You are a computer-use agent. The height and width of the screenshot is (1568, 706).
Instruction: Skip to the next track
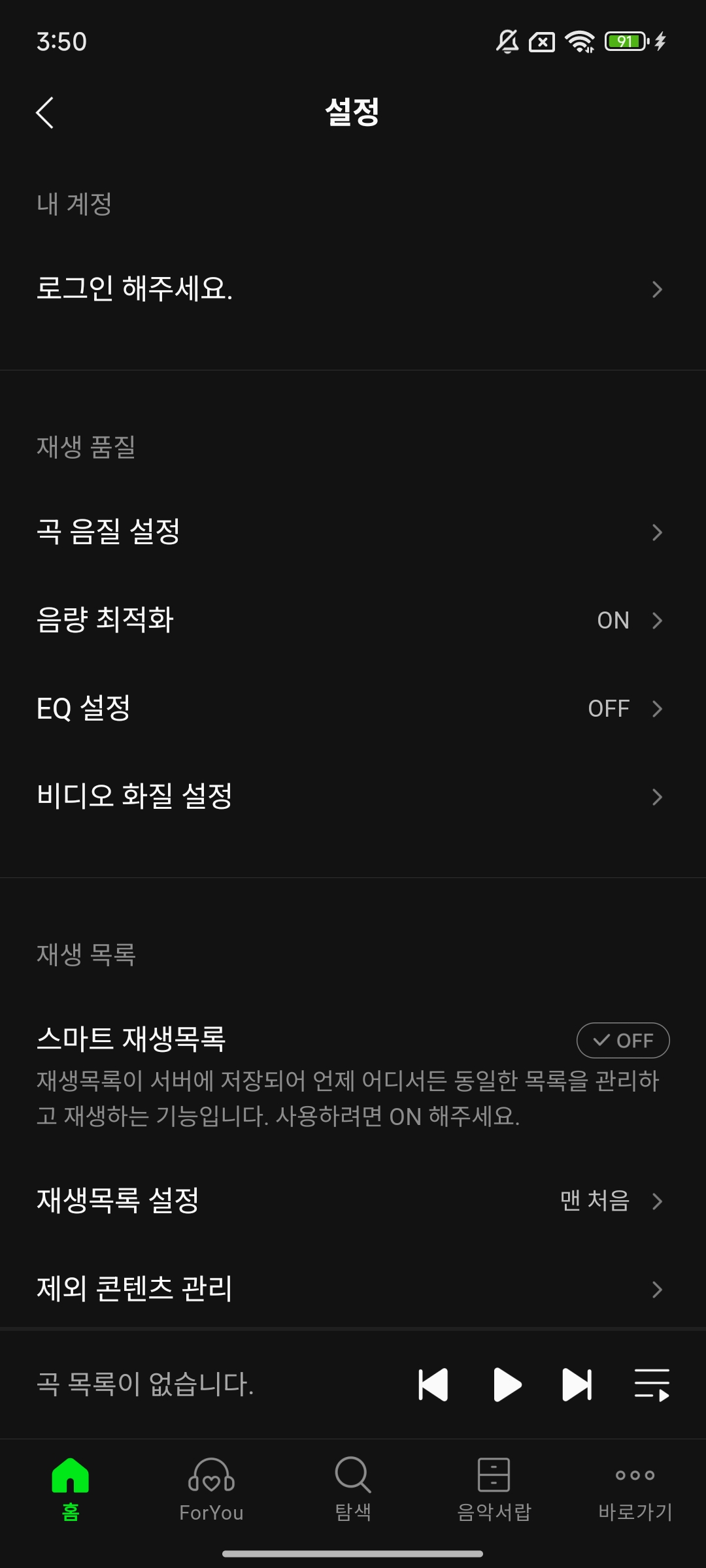(x=577, y=1384)
